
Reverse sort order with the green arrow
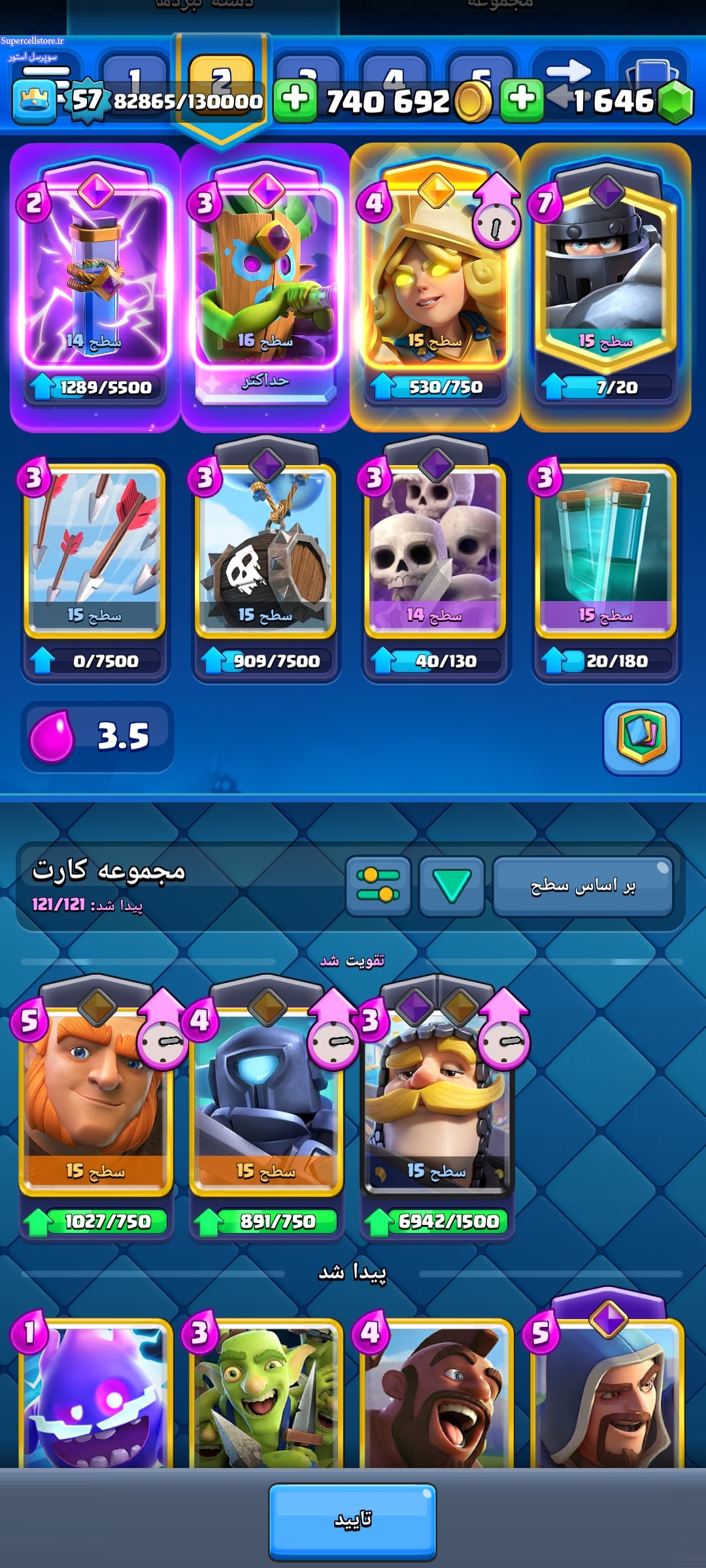tap(452, 886)
